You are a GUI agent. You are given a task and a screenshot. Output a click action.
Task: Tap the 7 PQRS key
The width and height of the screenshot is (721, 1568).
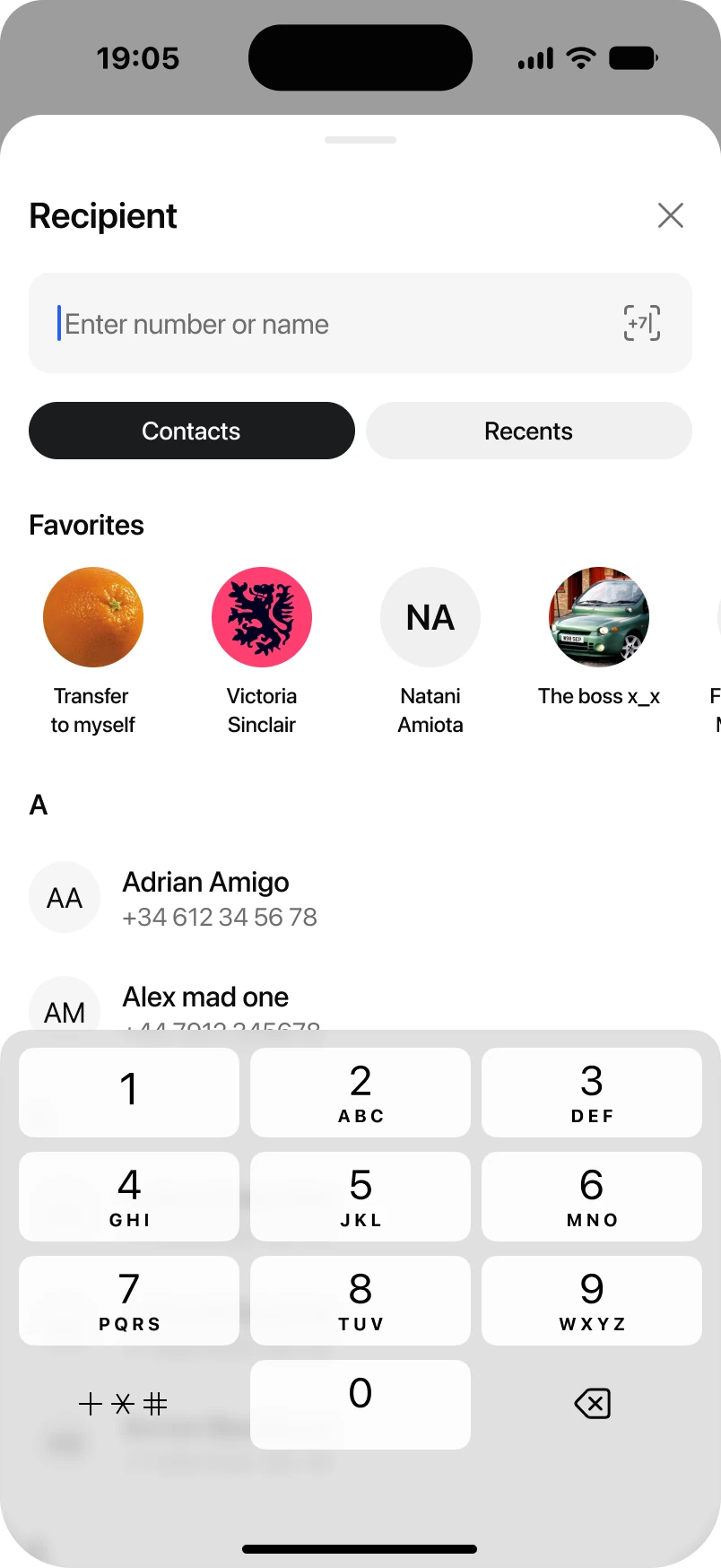(129, 1301)
